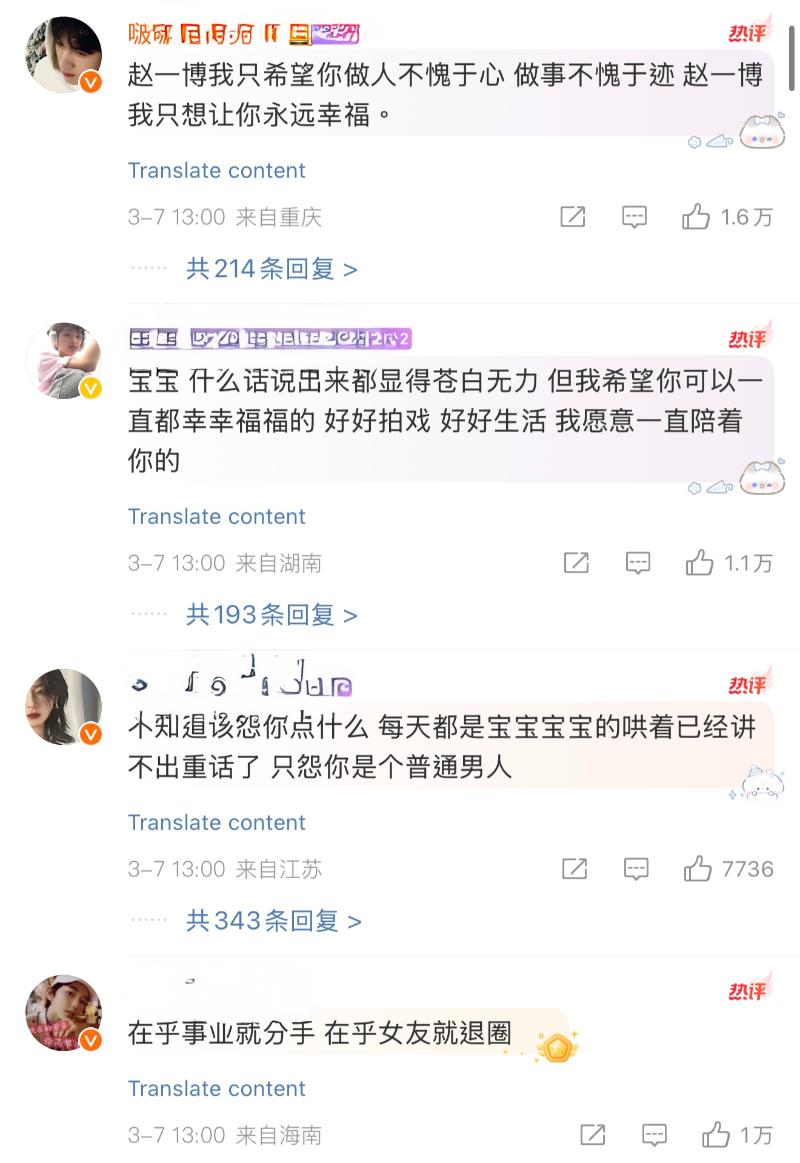Reply to the comment from 湖南

pyautogui.click(x=638, y=563)
